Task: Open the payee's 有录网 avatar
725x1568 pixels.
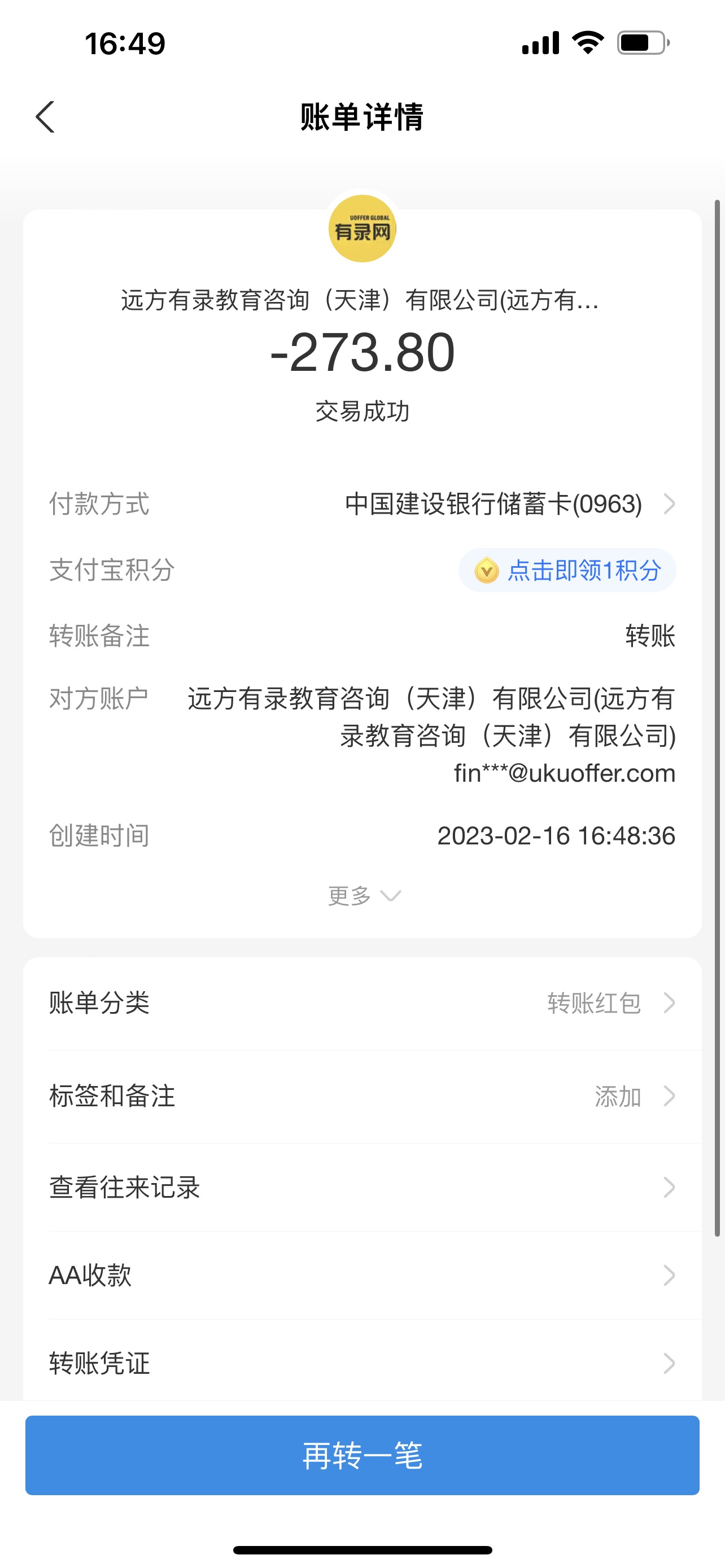Action: [362, 230]
